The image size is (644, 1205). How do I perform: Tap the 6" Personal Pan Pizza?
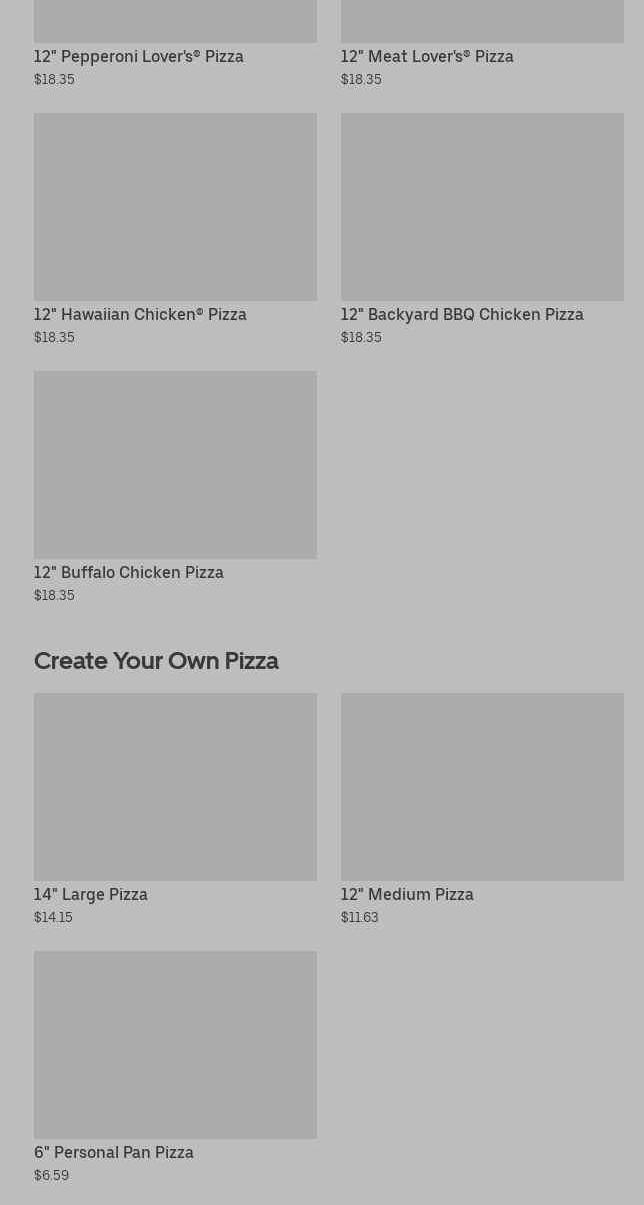[x=175, y=1046]
